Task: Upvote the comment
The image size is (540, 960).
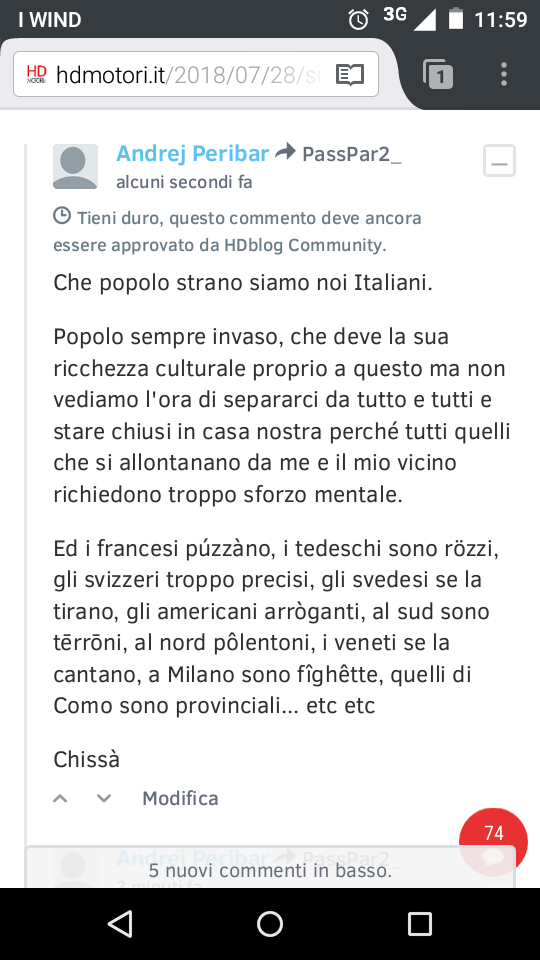Action: pos(60,798)
